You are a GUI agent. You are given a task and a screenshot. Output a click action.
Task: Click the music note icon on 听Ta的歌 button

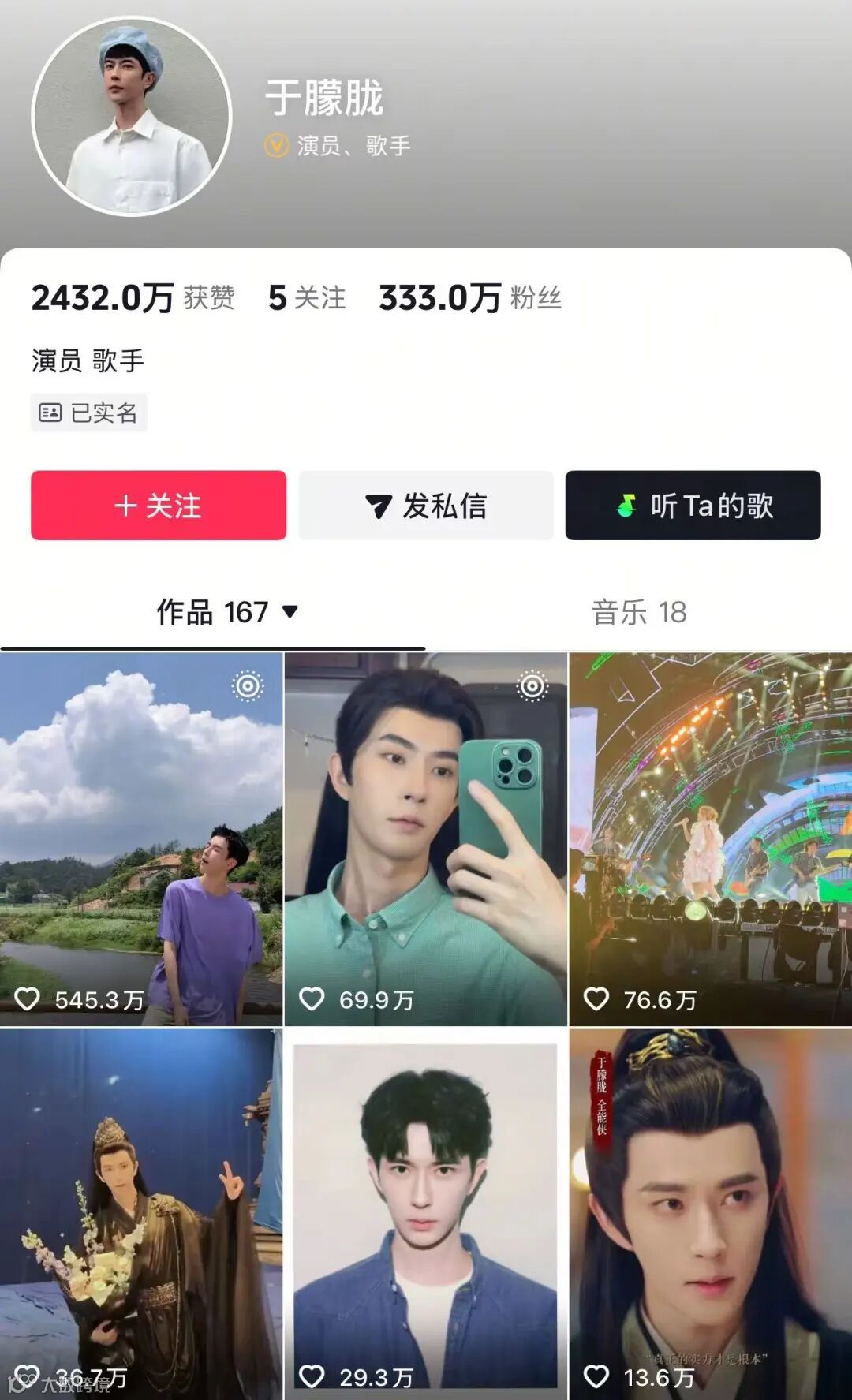click(627, 507)
